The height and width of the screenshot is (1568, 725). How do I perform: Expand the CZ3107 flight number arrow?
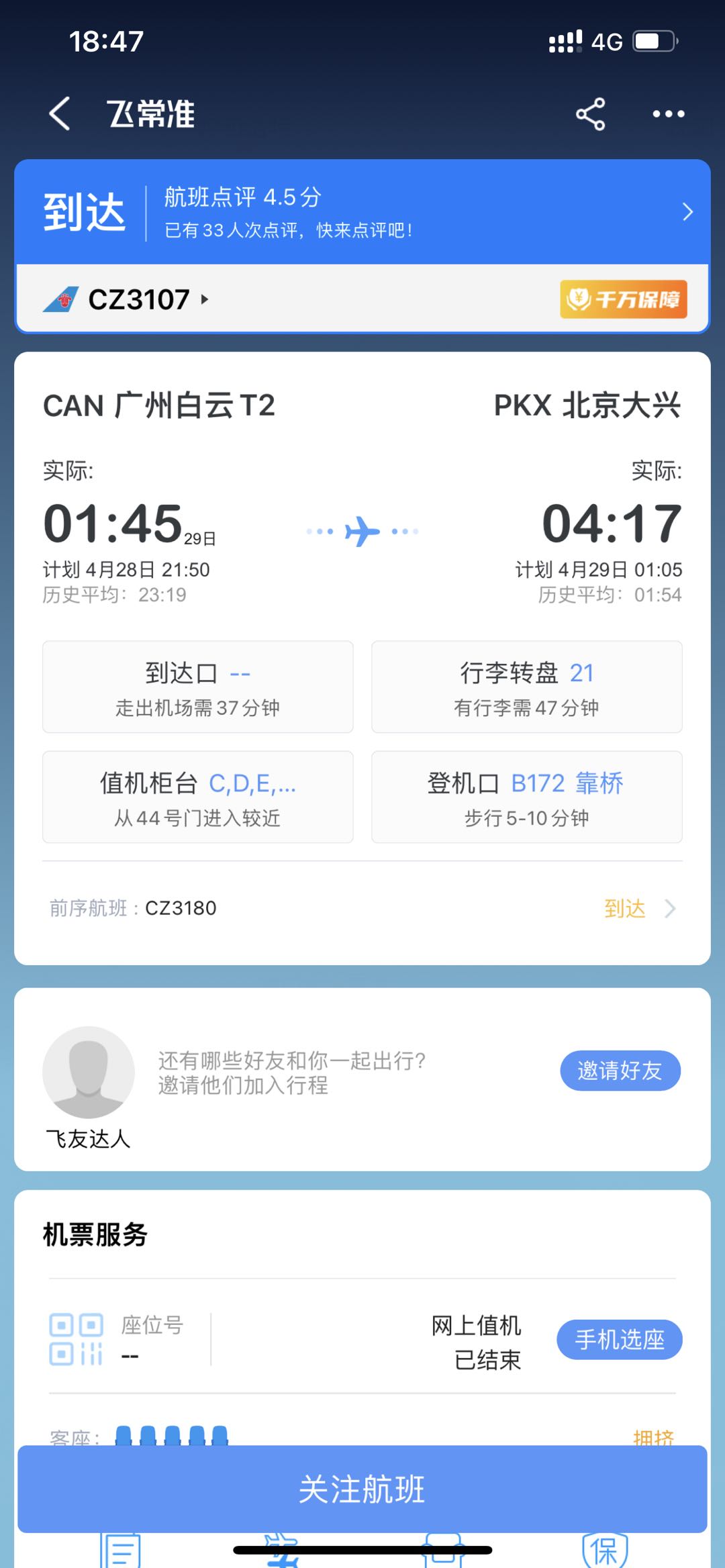tap(205, 300)
